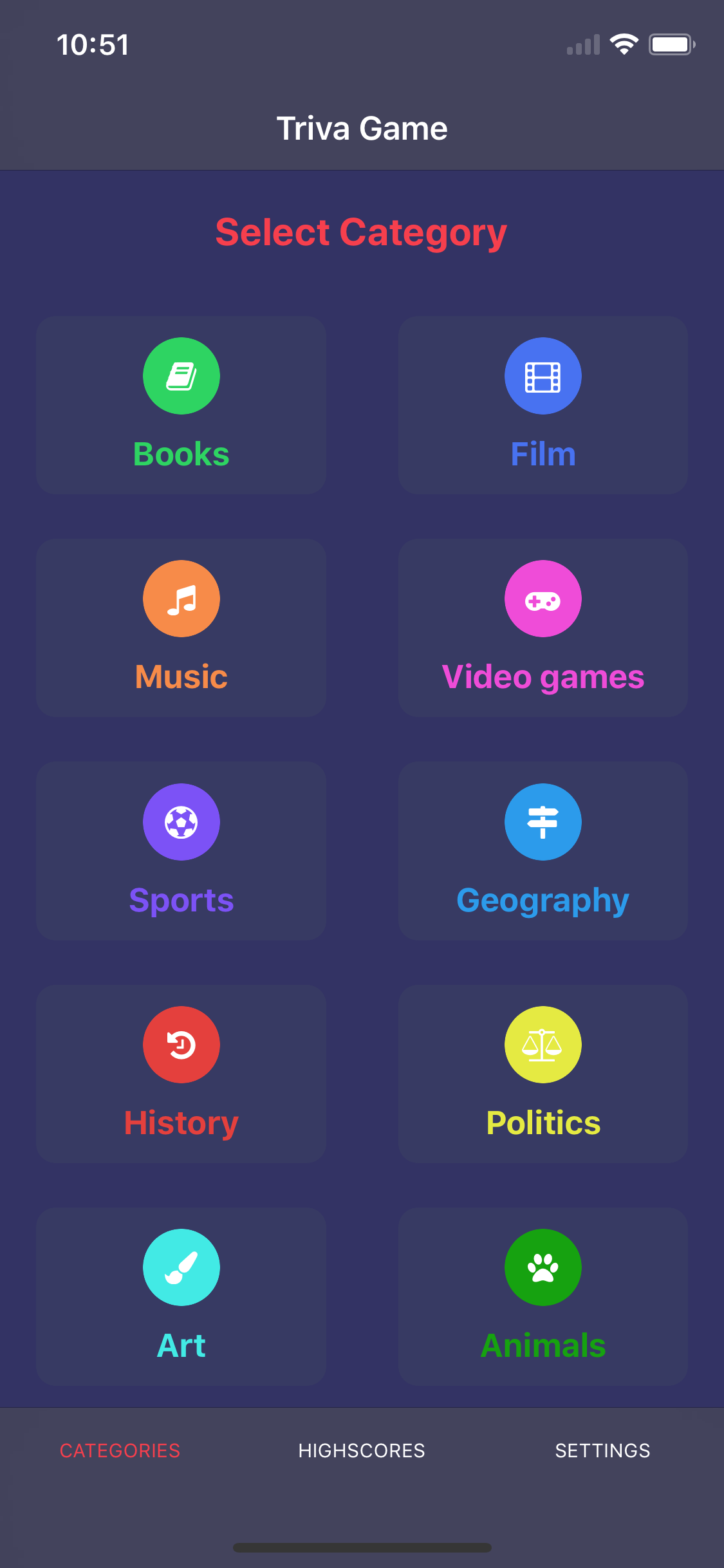This screenshot has width=724, height=1568.
Task: Pick the Video games category
Action: tap(543, 628)
